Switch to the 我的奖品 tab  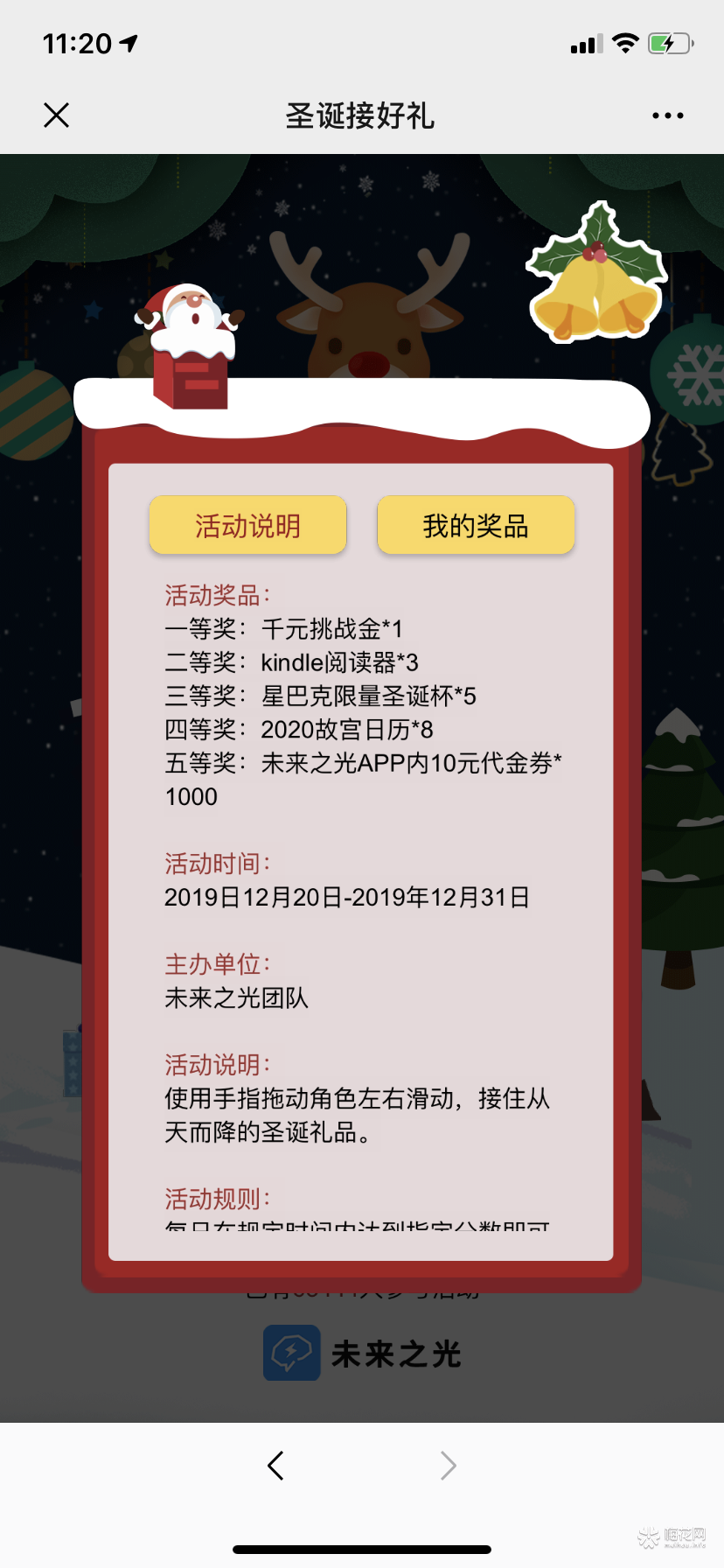(476, 525)
